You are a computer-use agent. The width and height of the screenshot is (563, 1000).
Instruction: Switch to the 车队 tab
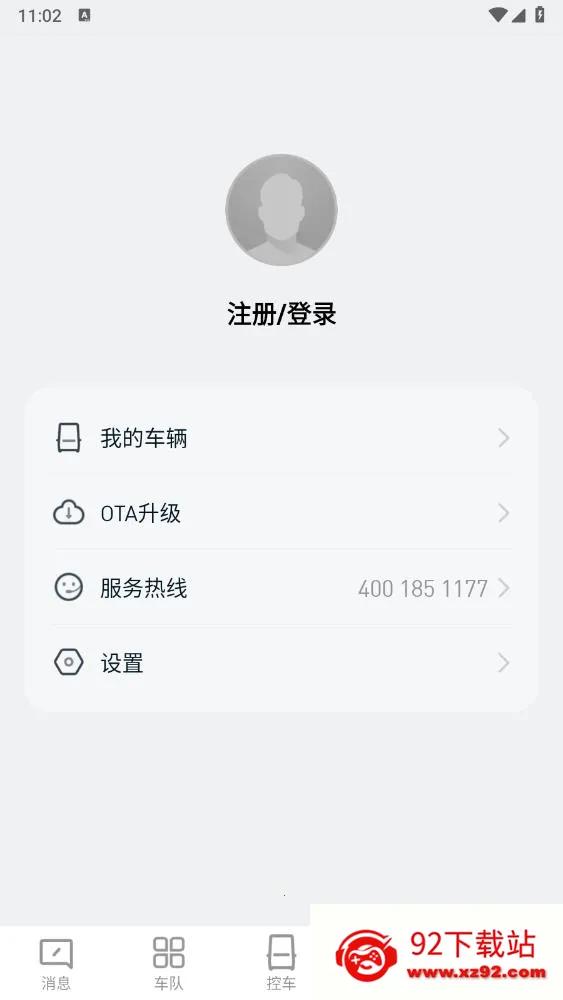click(x=169, y=963)
